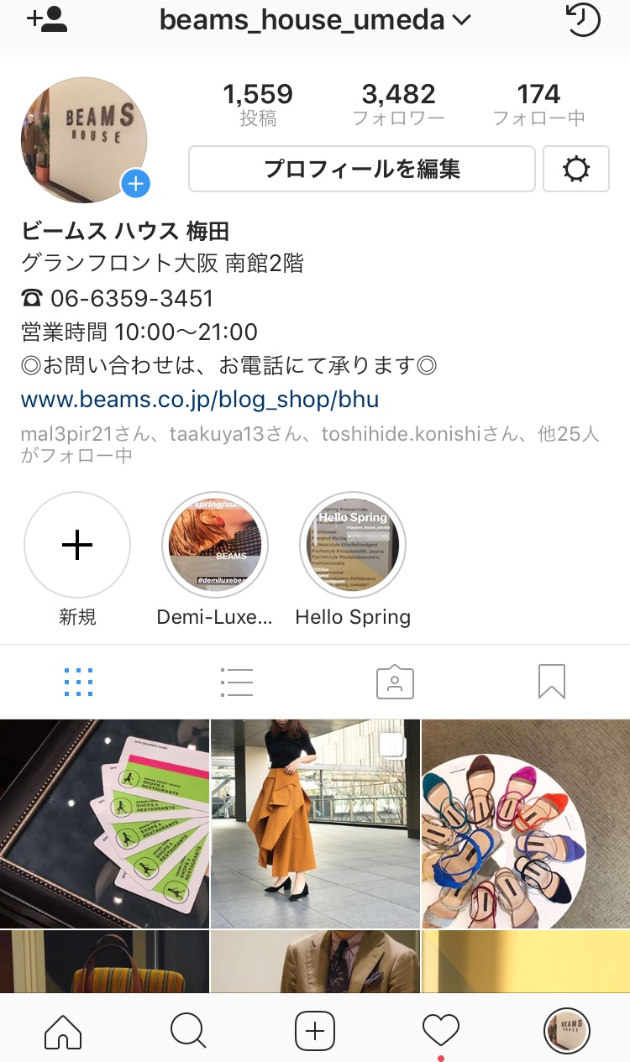Open the Hello Spring story highlight

[x=353, y=545]
